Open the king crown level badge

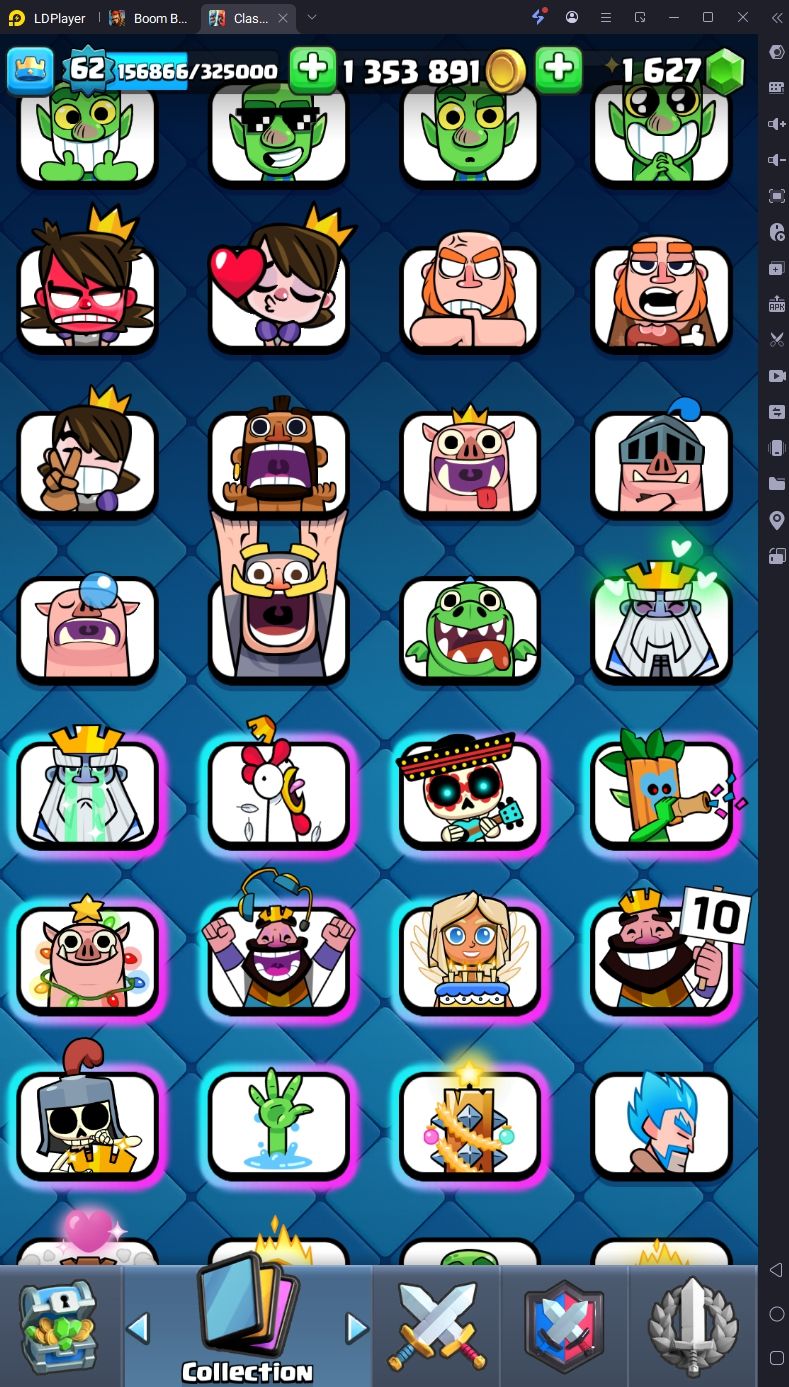[x=30, y=69]
